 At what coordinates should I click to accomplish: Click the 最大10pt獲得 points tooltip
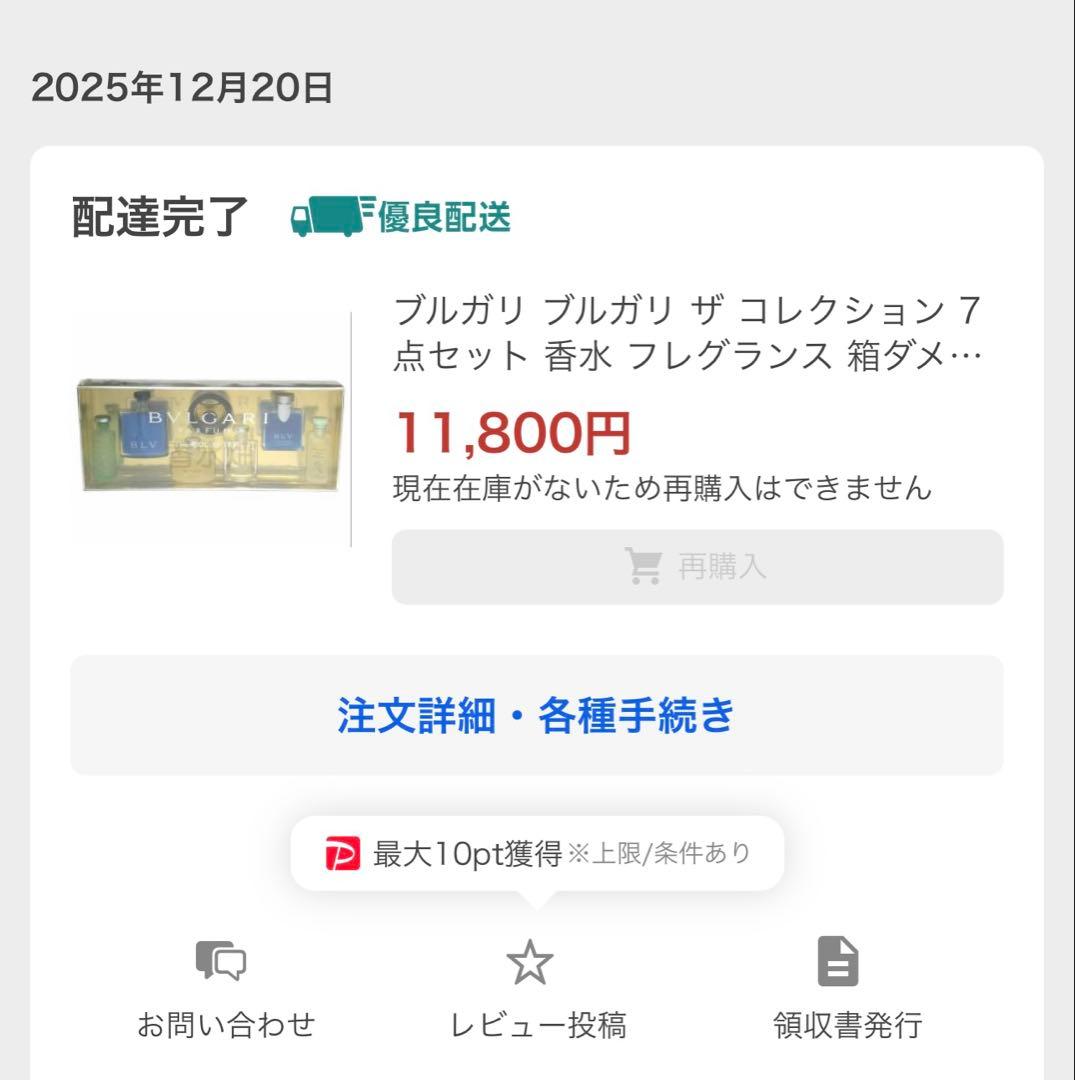(x=465, y=853)
